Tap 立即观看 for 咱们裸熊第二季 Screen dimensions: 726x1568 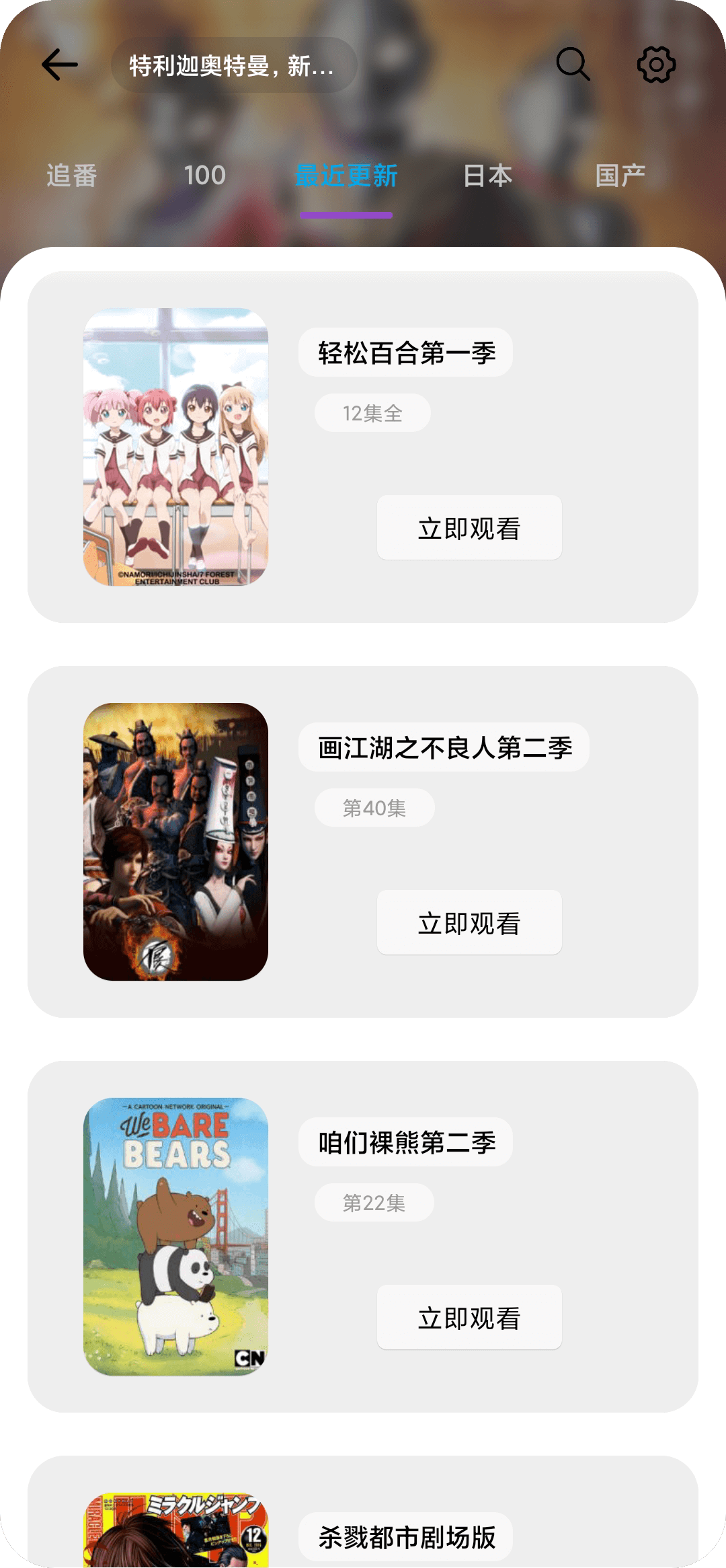click(469, 1317)
